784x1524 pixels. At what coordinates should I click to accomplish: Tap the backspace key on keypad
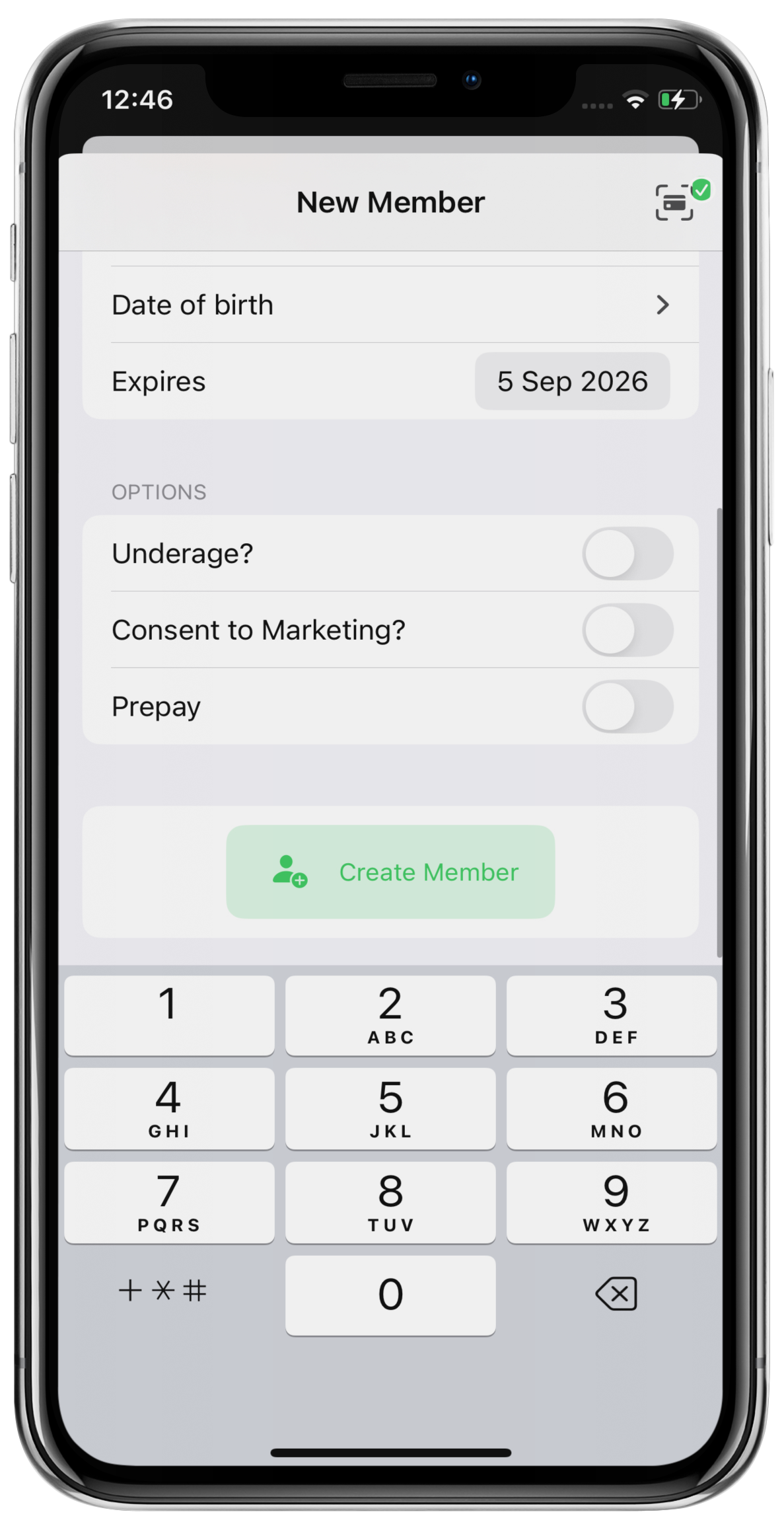[616, 1293]
